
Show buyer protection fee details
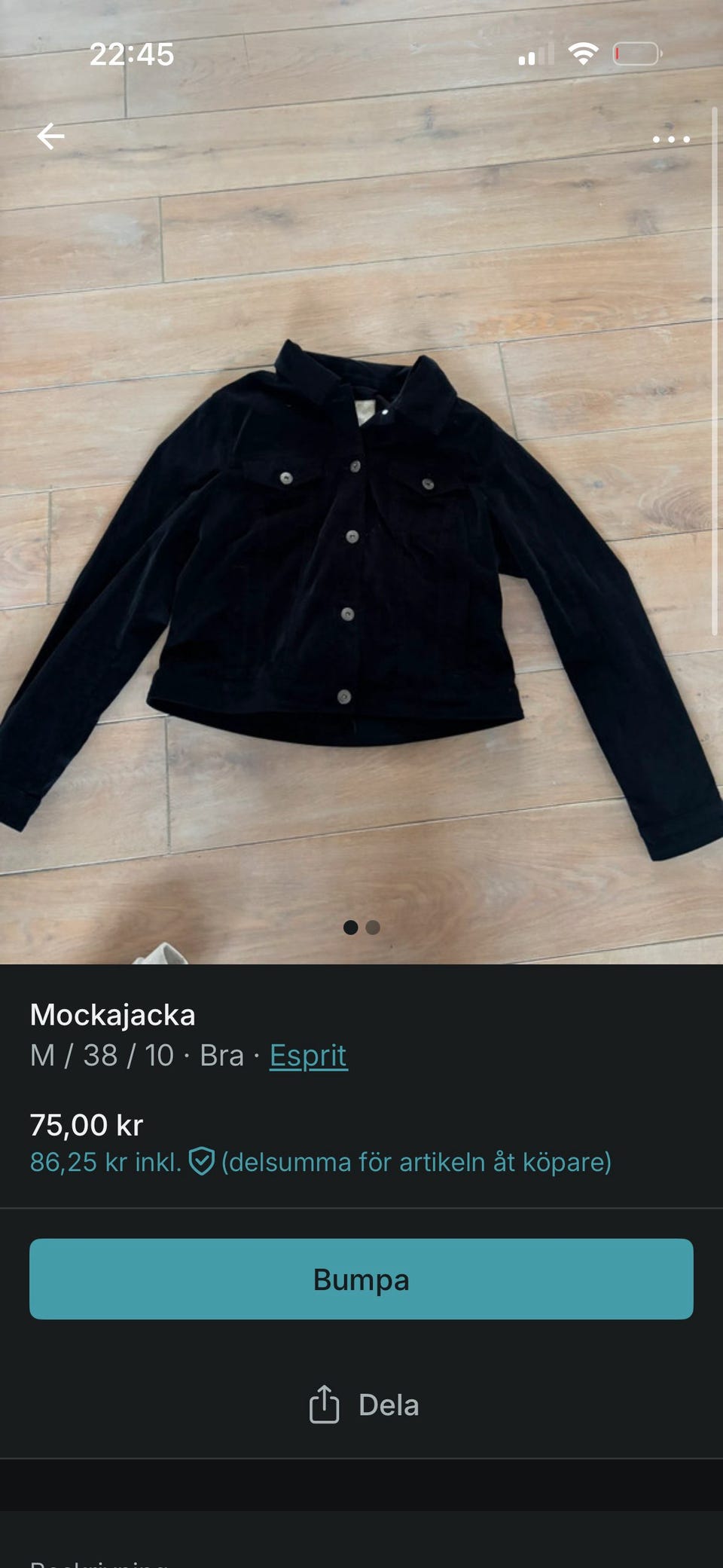click(x=202, y=1162)
